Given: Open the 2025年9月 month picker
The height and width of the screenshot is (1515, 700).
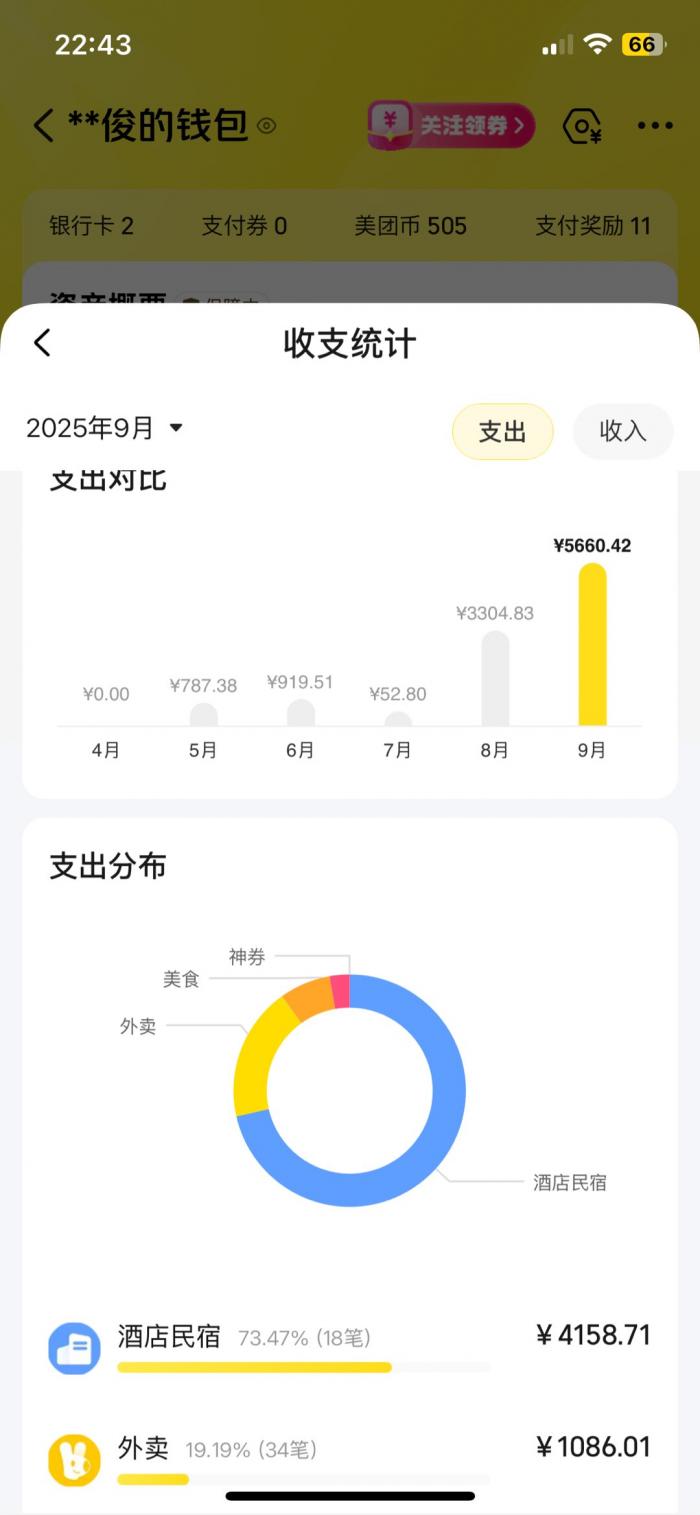Looking at the screenshot, I should point(105,429).
